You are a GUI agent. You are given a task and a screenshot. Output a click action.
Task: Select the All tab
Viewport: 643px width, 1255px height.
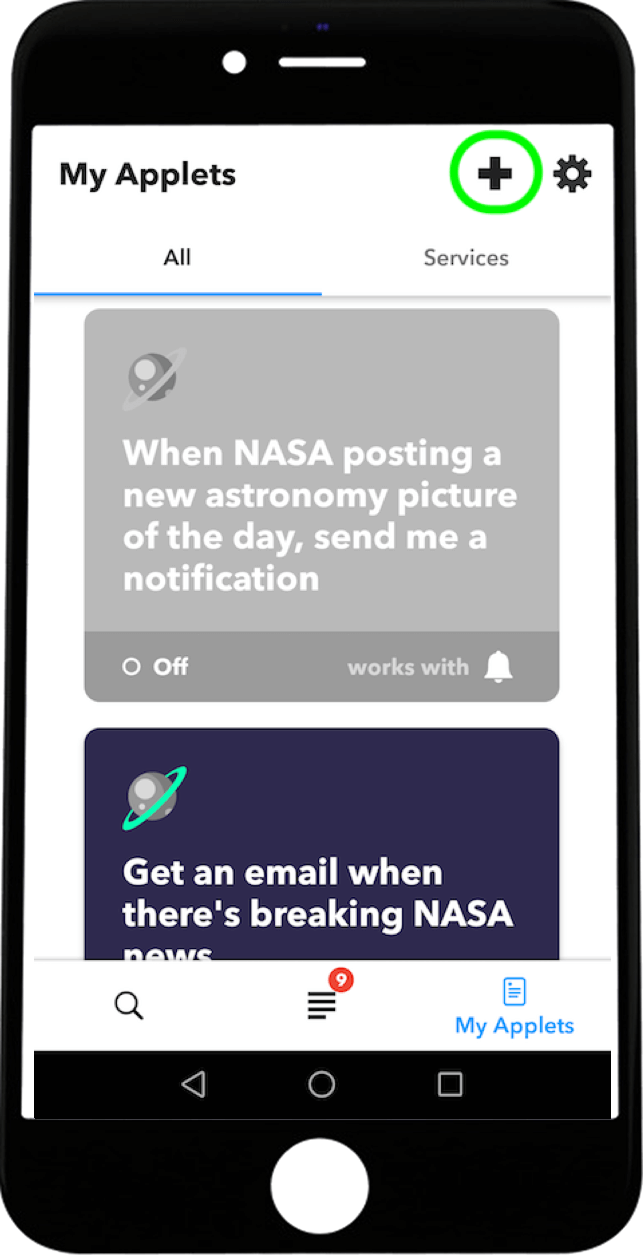177,257
